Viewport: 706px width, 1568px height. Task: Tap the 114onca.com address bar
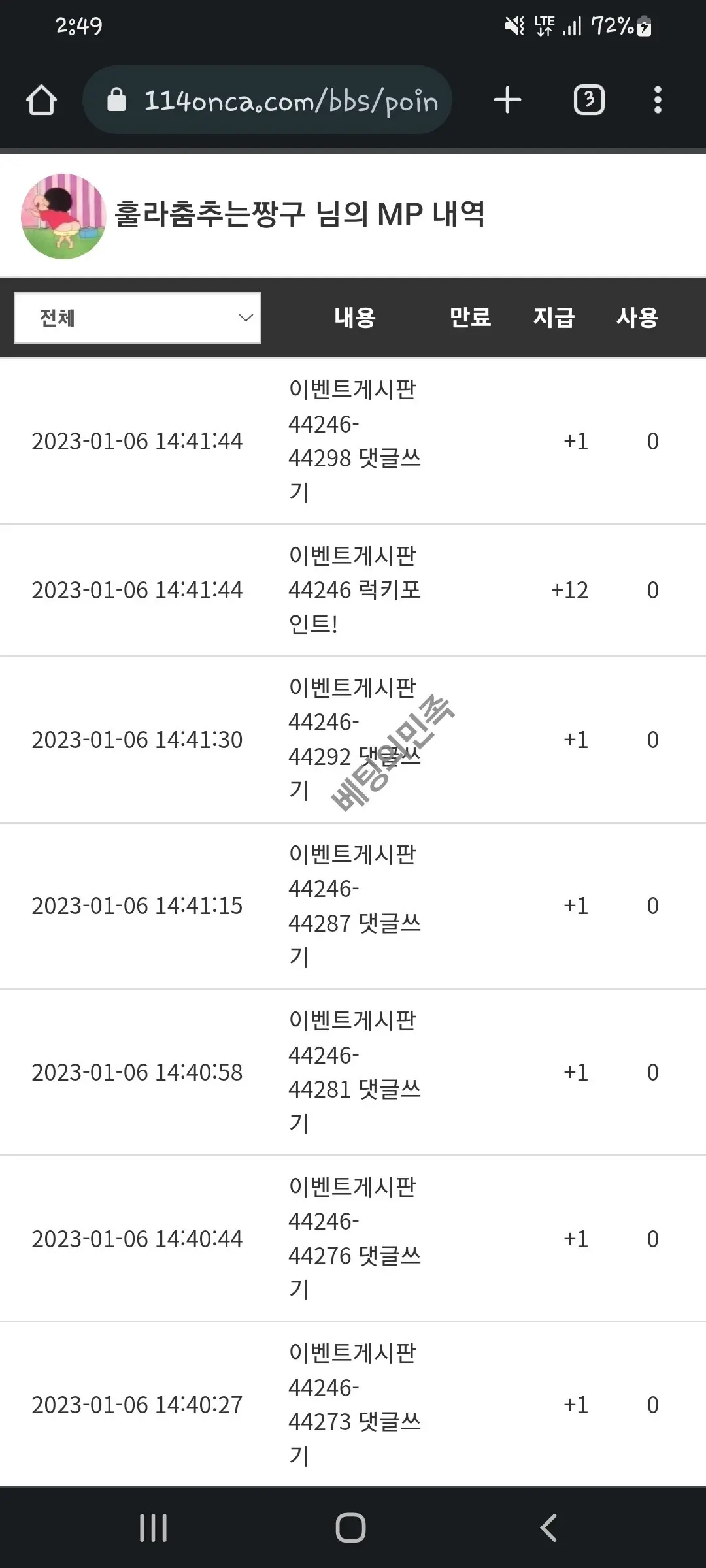coord(267,100)
